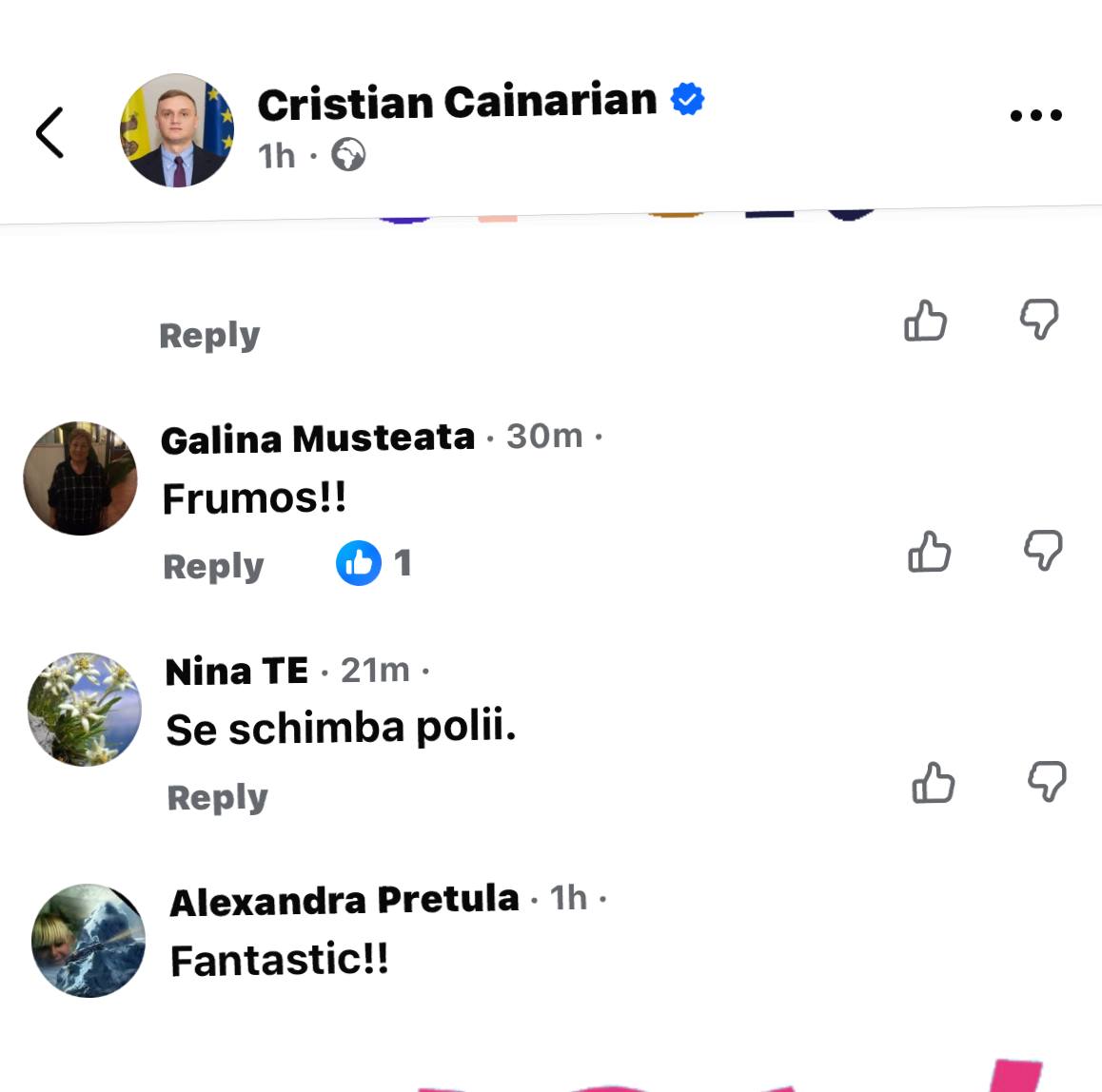The height and width of the screenshot is (1092, 1102).
Task: Reply to the topmost comment
Action: click(x=209, y=335)
